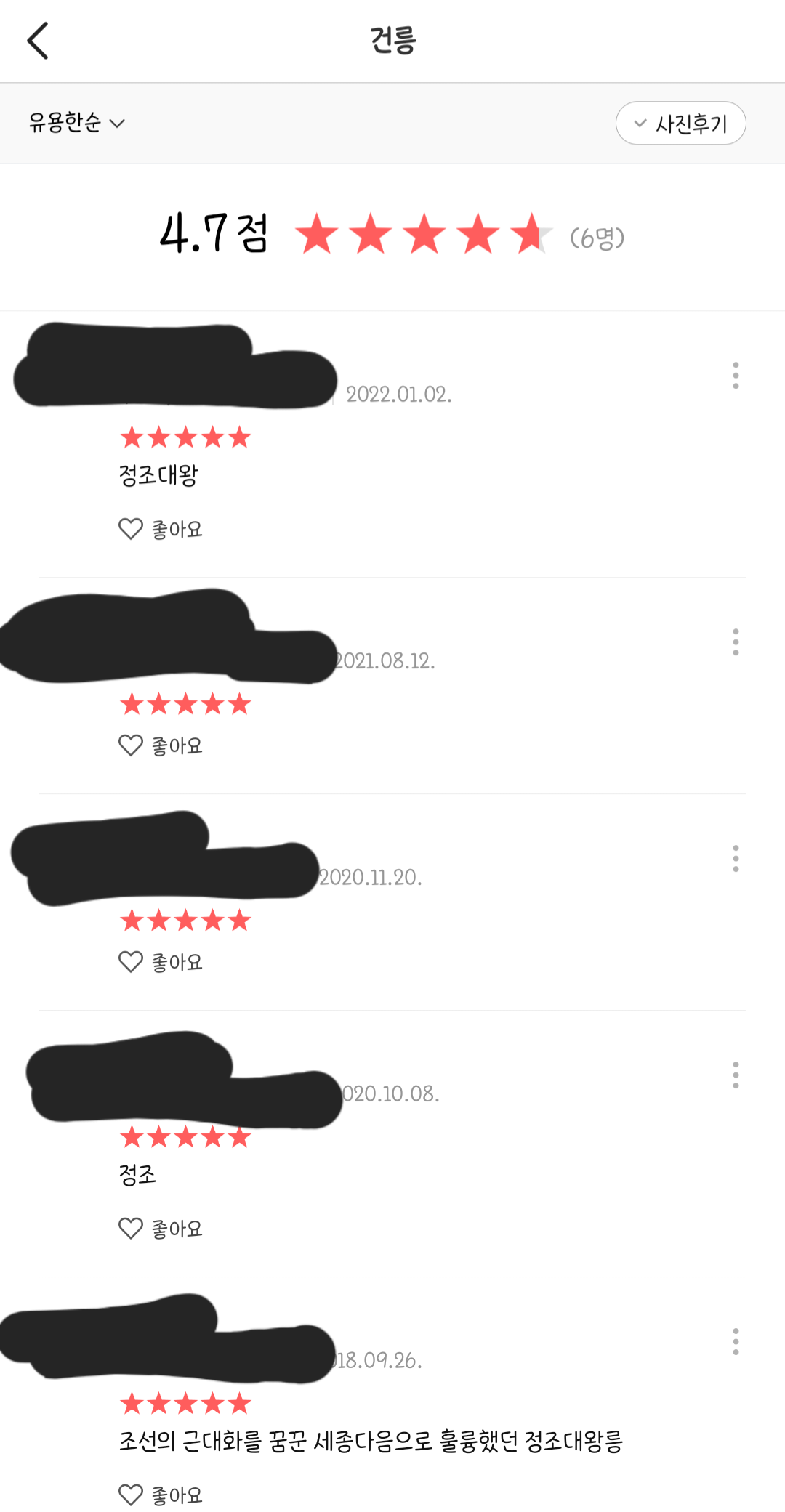This screenshot has height=1512, width=785.
Task: Click the 좋아요 button under the 정조대왕 review
Action: tap(161, 528)
